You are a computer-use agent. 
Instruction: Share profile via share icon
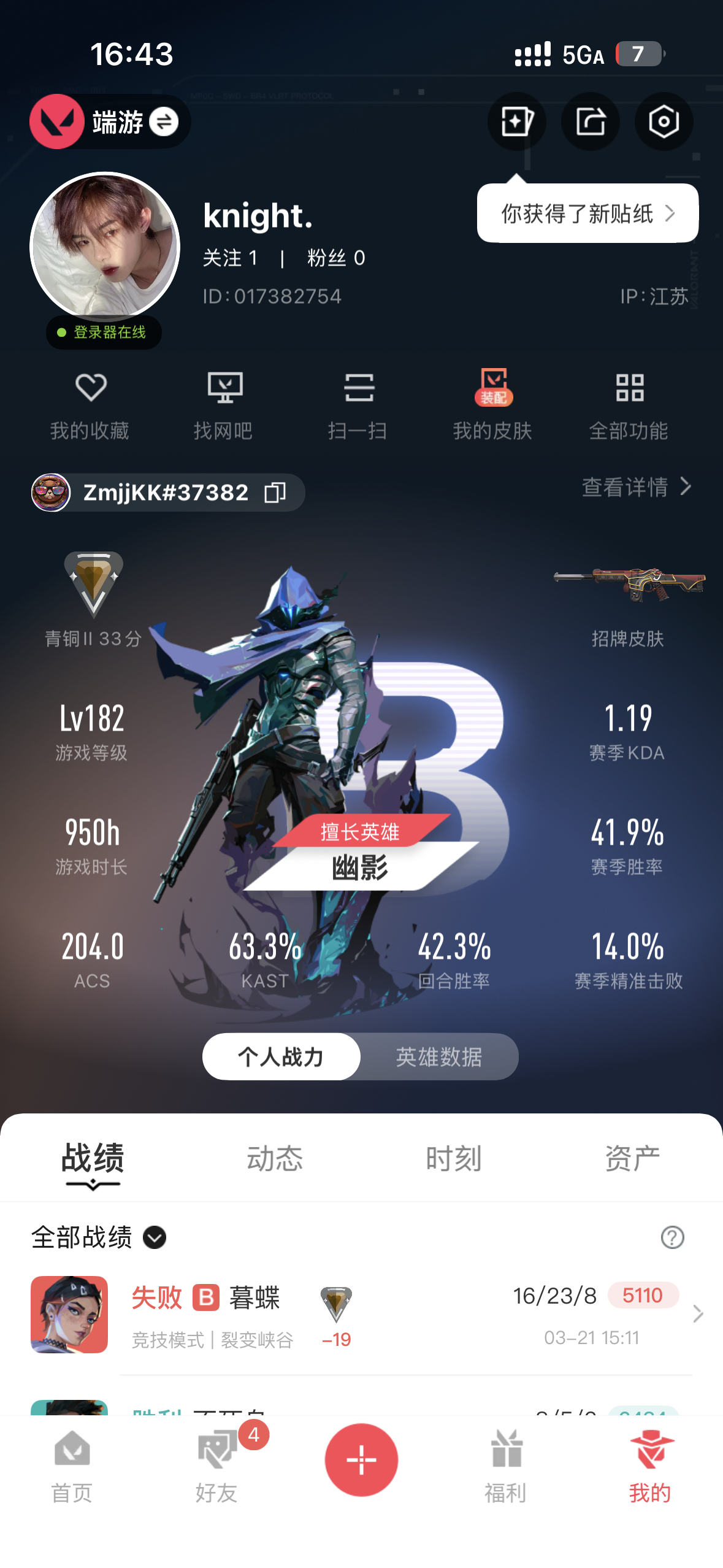[x=590, y=121]
